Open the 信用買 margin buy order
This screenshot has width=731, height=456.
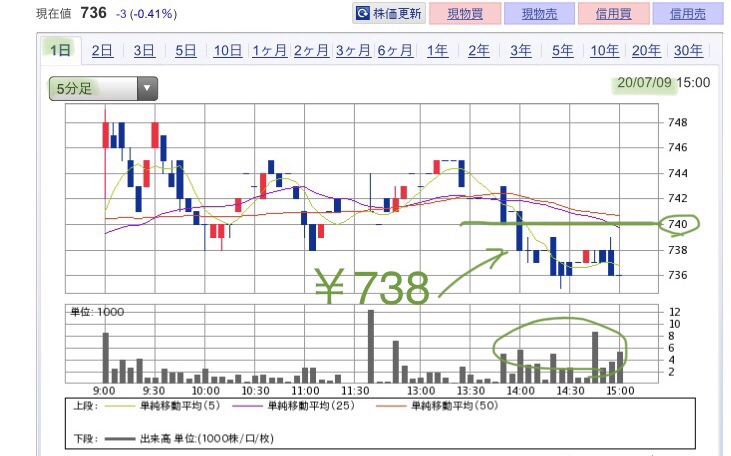tap(613, 14)
